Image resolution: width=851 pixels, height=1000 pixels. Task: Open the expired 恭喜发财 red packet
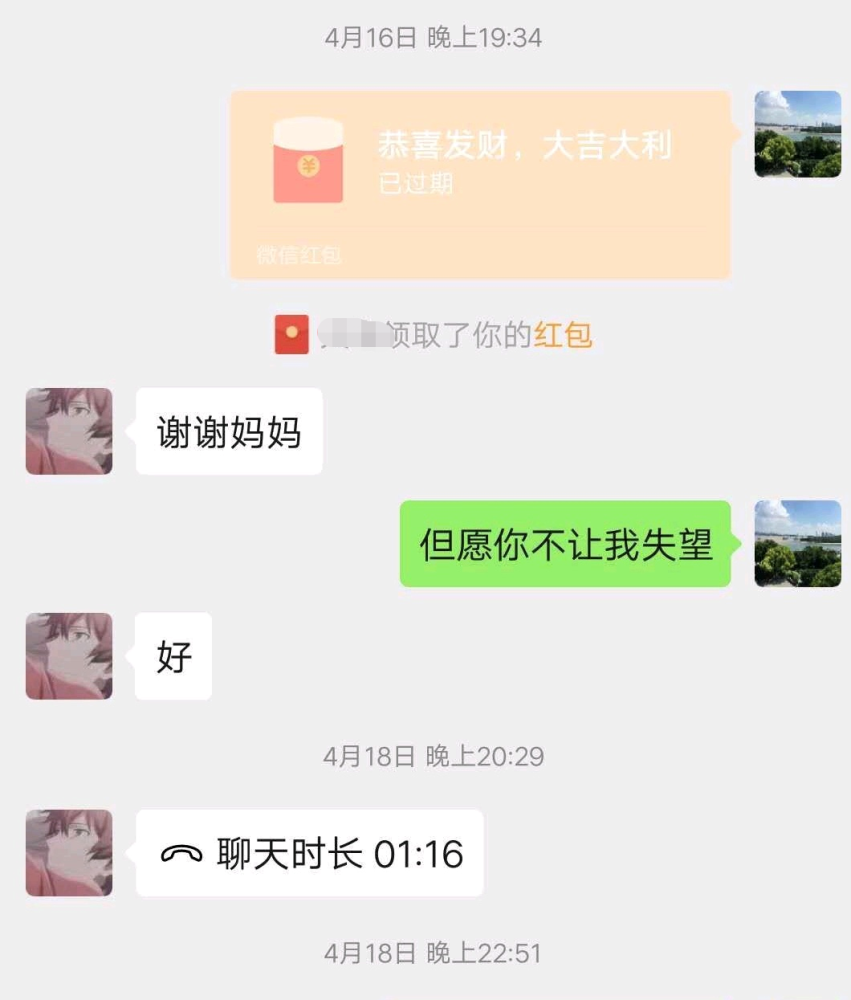click(480, 184)
